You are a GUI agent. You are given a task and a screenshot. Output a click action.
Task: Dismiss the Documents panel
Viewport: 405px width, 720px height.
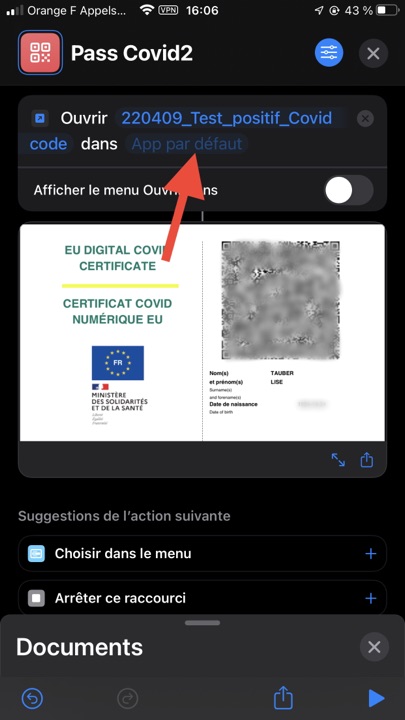tap(374, 647)
